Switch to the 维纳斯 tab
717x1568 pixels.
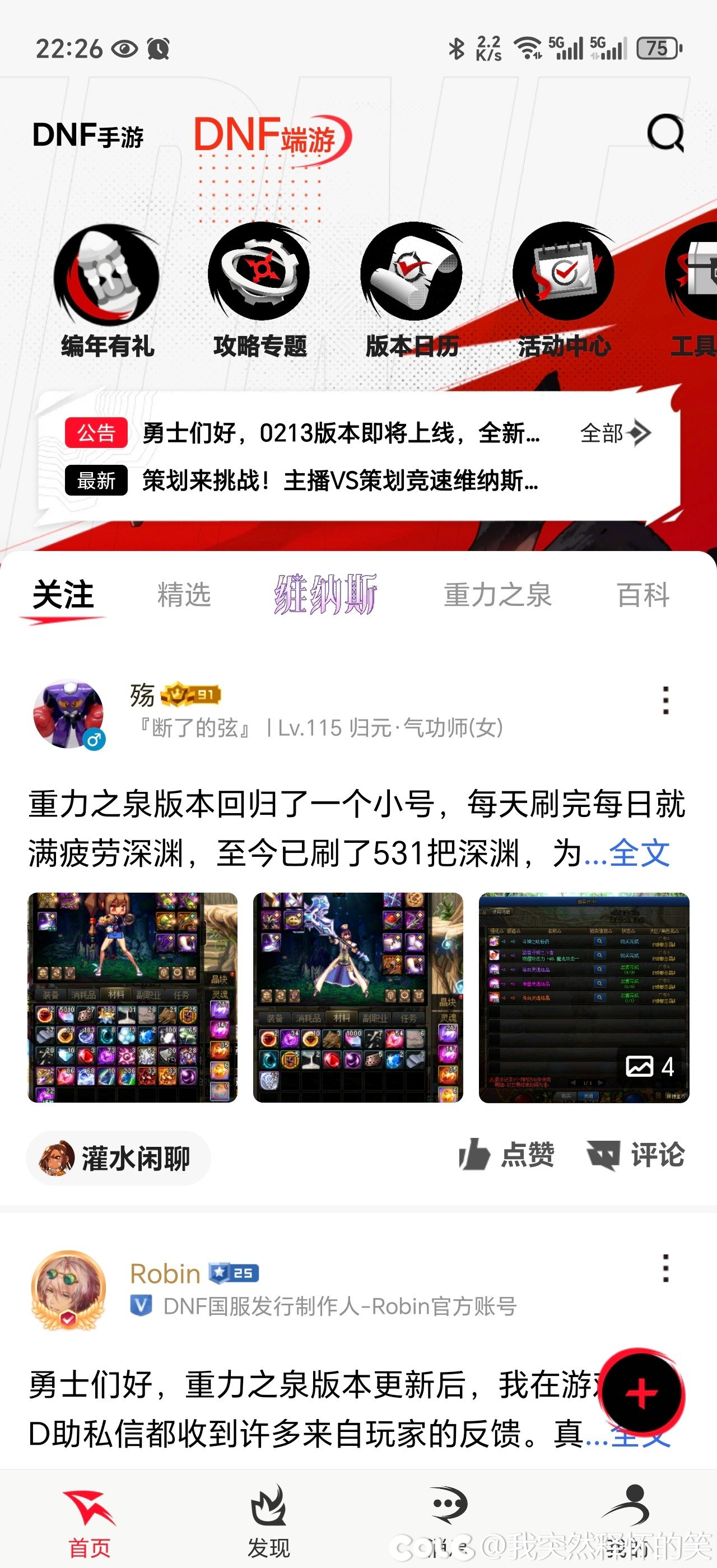click(326, 595)
